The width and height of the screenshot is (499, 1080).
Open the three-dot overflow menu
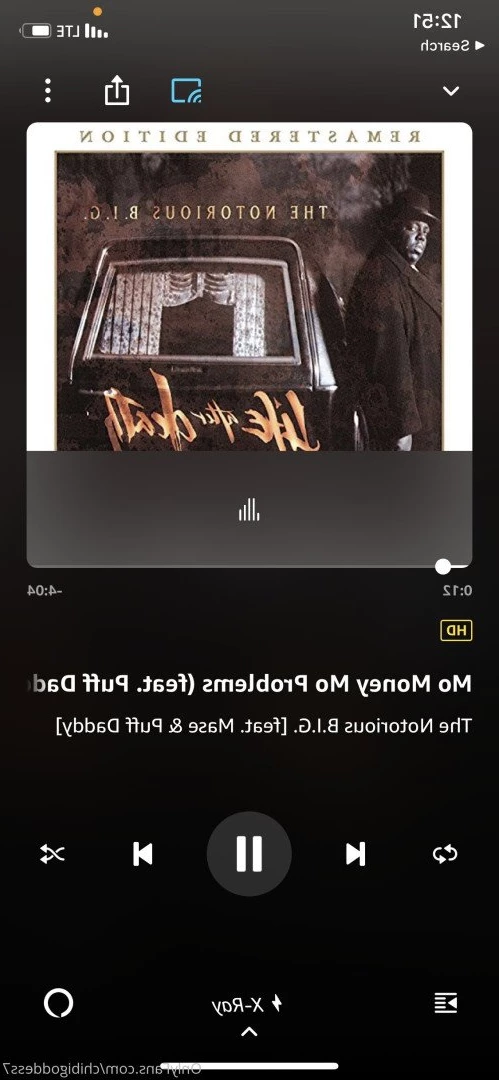pyautogui.click(x=48, y=90)
